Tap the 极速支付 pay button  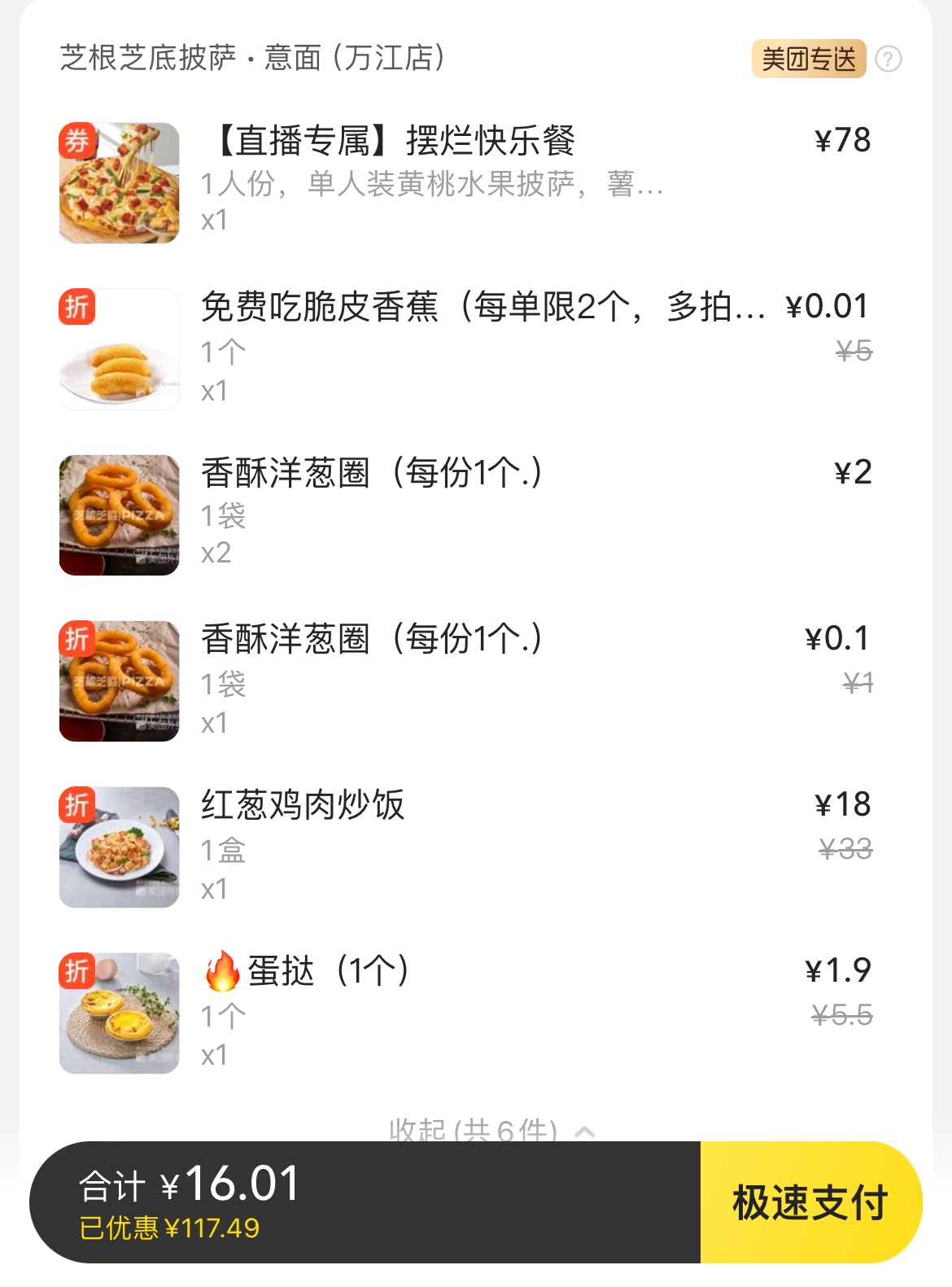coord(810,1202)
